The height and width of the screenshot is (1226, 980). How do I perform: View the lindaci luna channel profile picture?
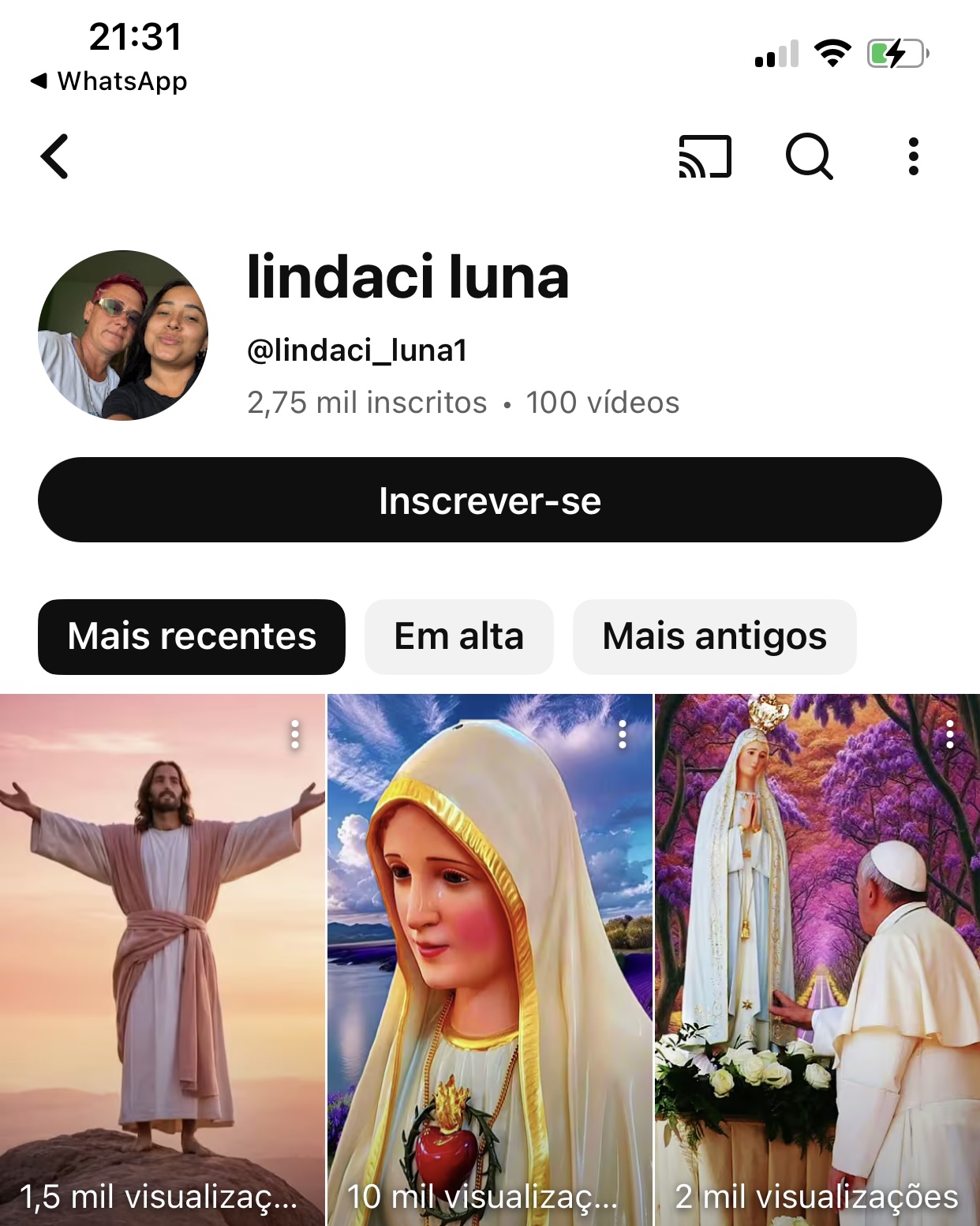(123, 336)
